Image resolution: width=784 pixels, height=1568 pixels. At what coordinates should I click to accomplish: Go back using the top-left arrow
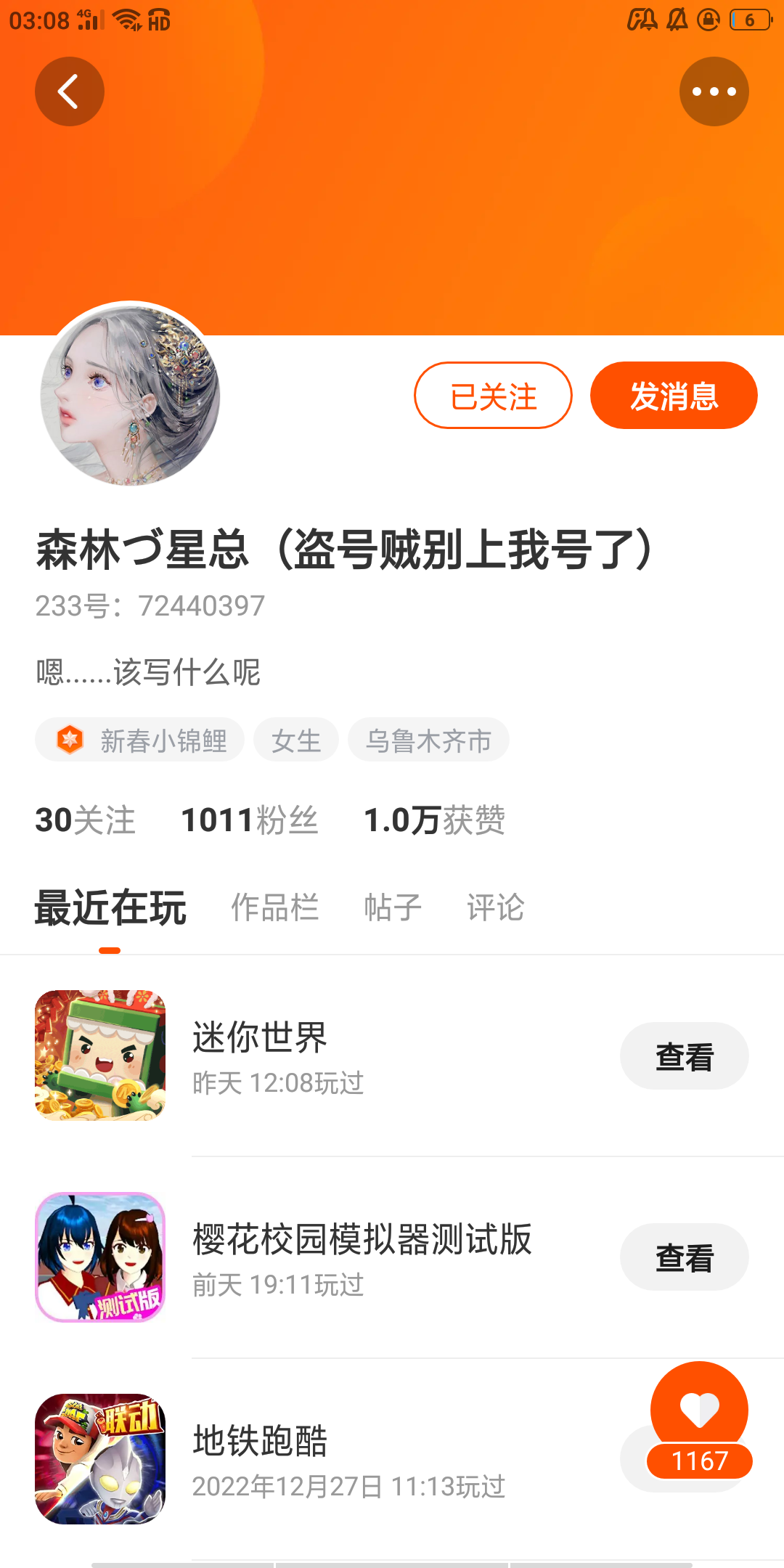(x=70, y=91)
